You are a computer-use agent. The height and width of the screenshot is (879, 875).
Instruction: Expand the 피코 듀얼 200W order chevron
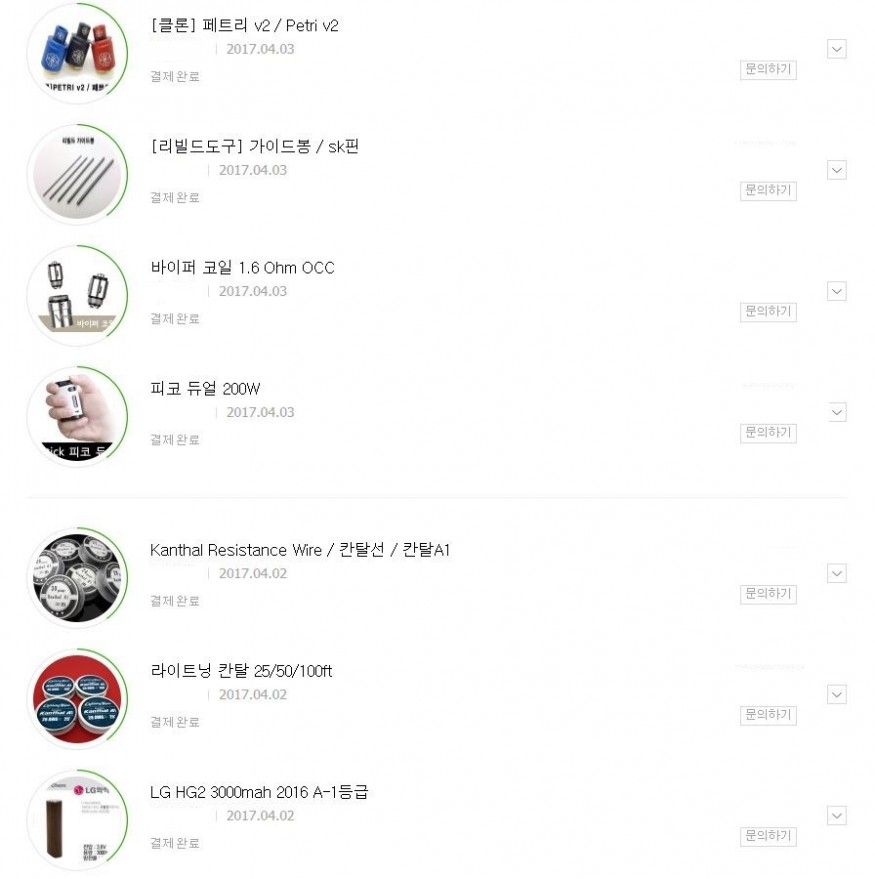[837, 412]
